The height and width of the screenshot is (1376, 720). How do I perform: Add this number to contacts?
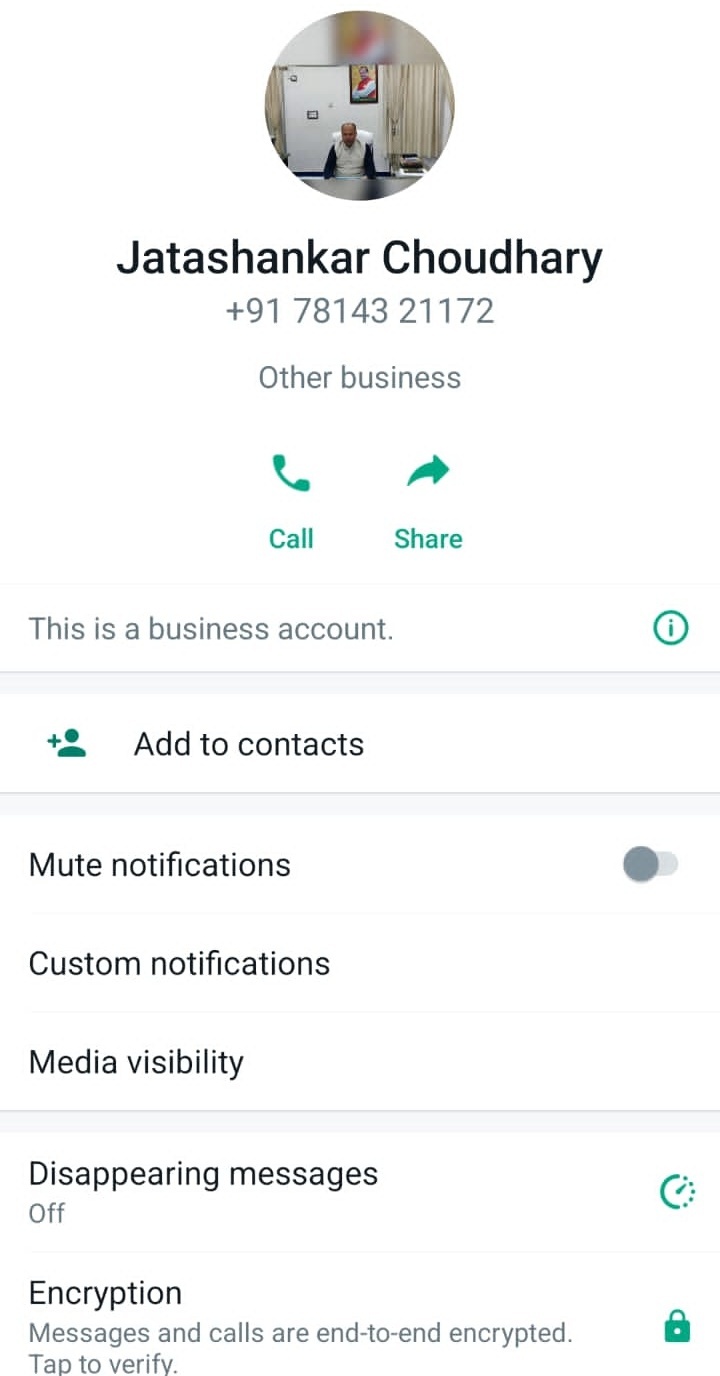pos(248,744)
